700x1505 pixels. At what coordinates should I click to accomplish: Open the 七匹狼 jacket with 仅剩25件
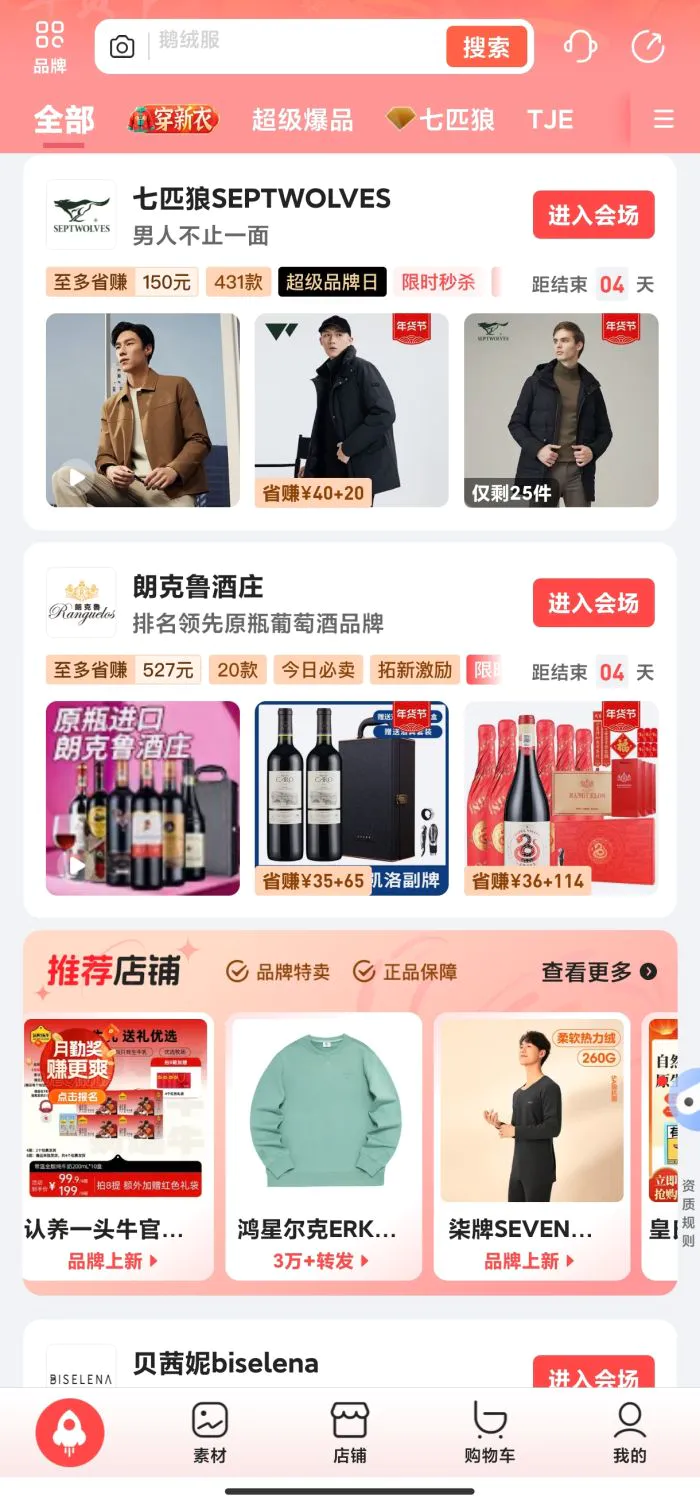(561, 410)
